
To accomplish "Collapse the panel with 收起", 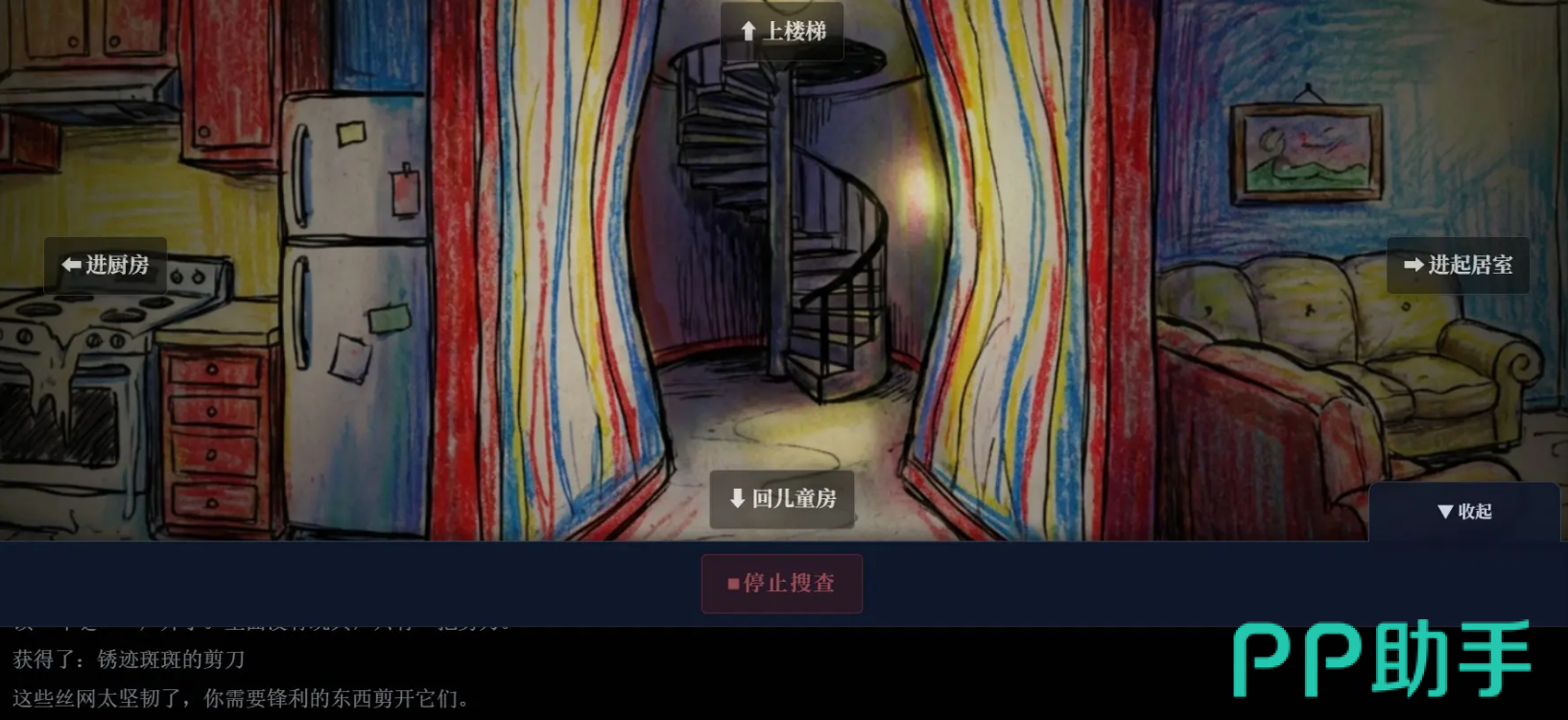I will click(x=1463, y=512).
